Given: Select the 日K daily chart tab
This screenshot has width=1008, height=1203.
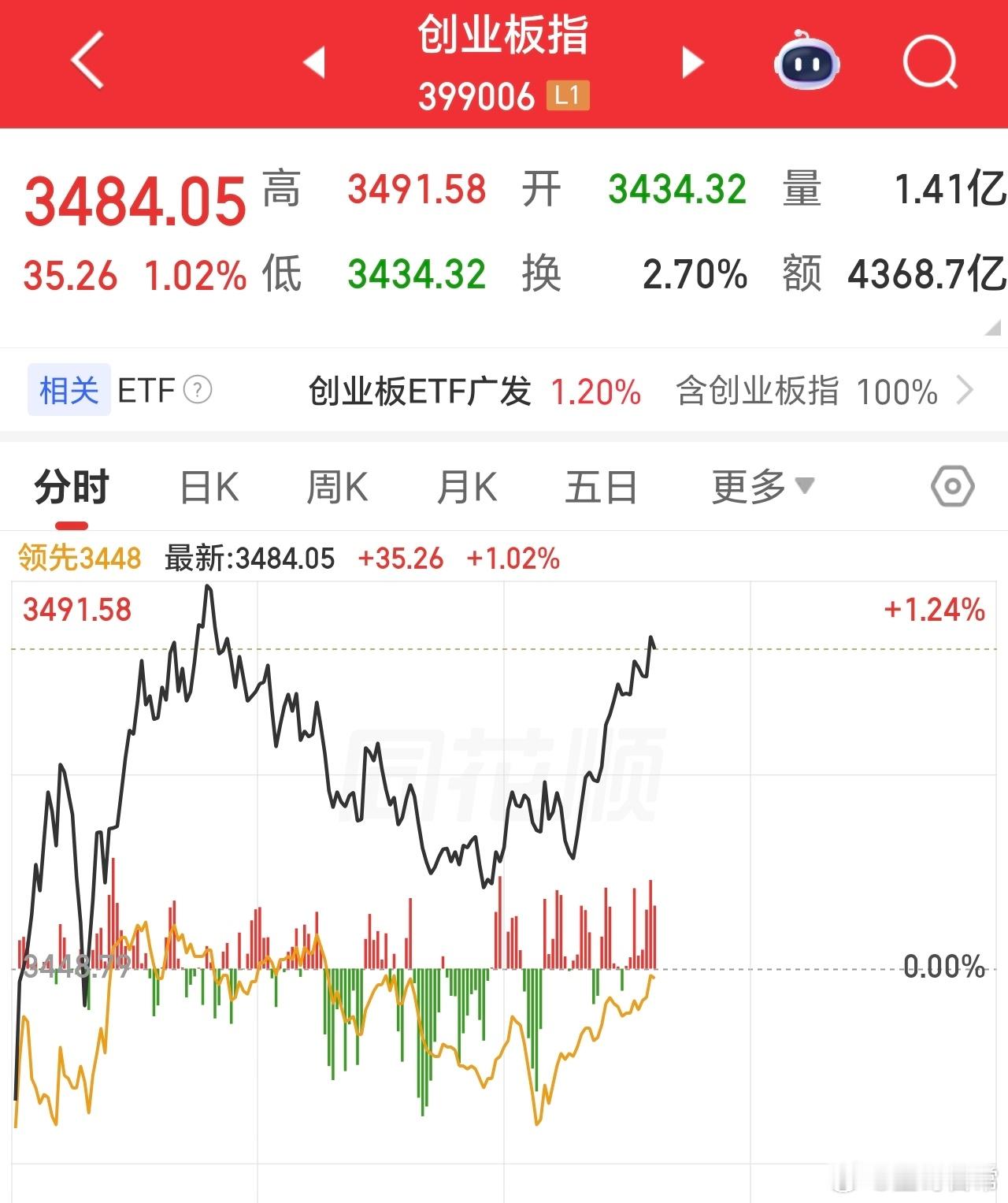Looking at the screenshot, I should (x=208, y=486).
